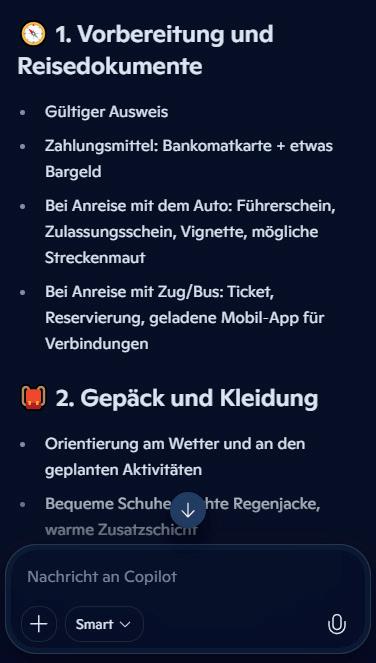The width and height of the screenshot is (376, 663).
Task: Jump to the bottom with the down-arrow button
Action: (x=188, y=511)
